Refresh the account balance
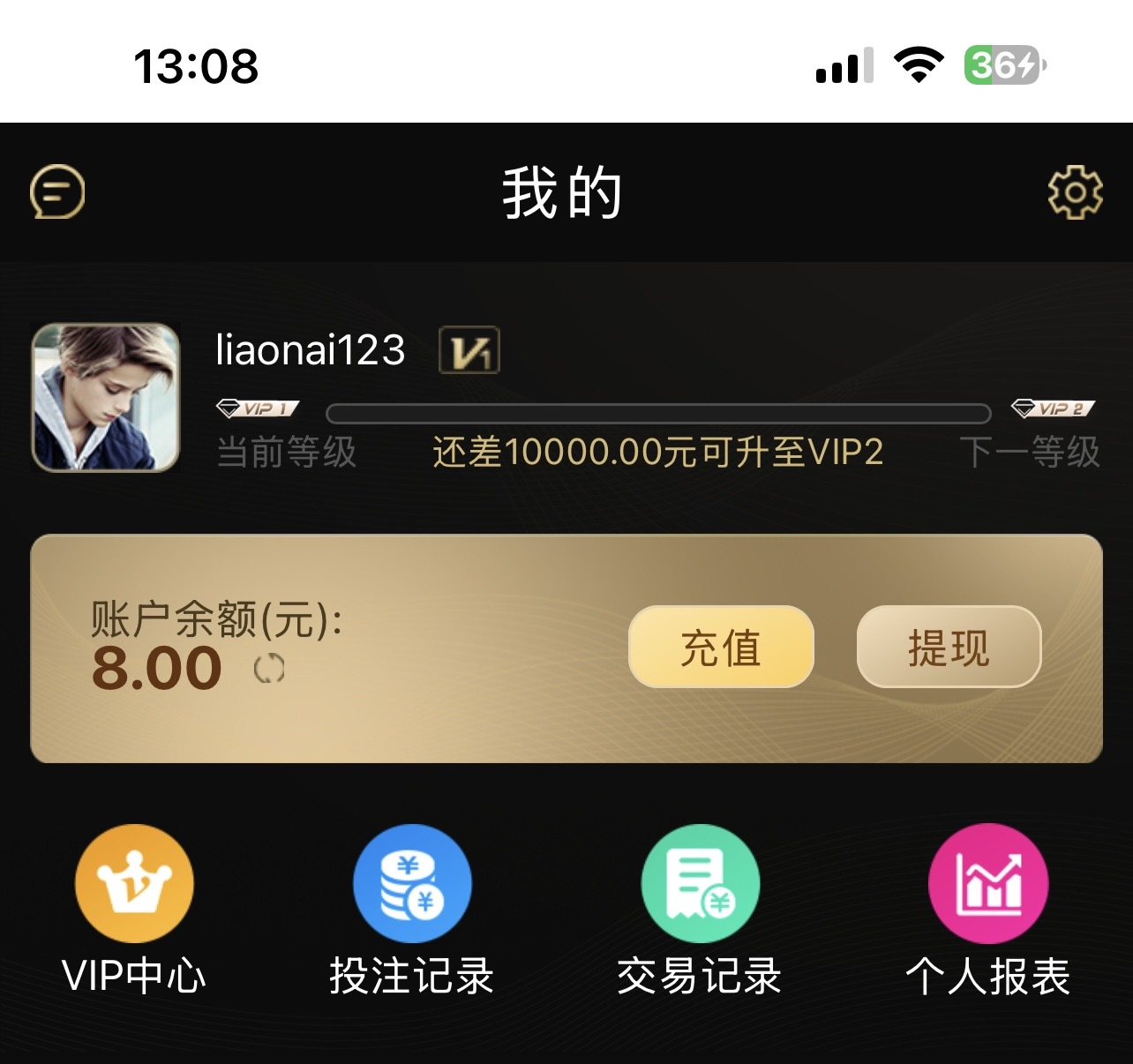Viewport: 1133px width, 1064px height. coord(269,669)
